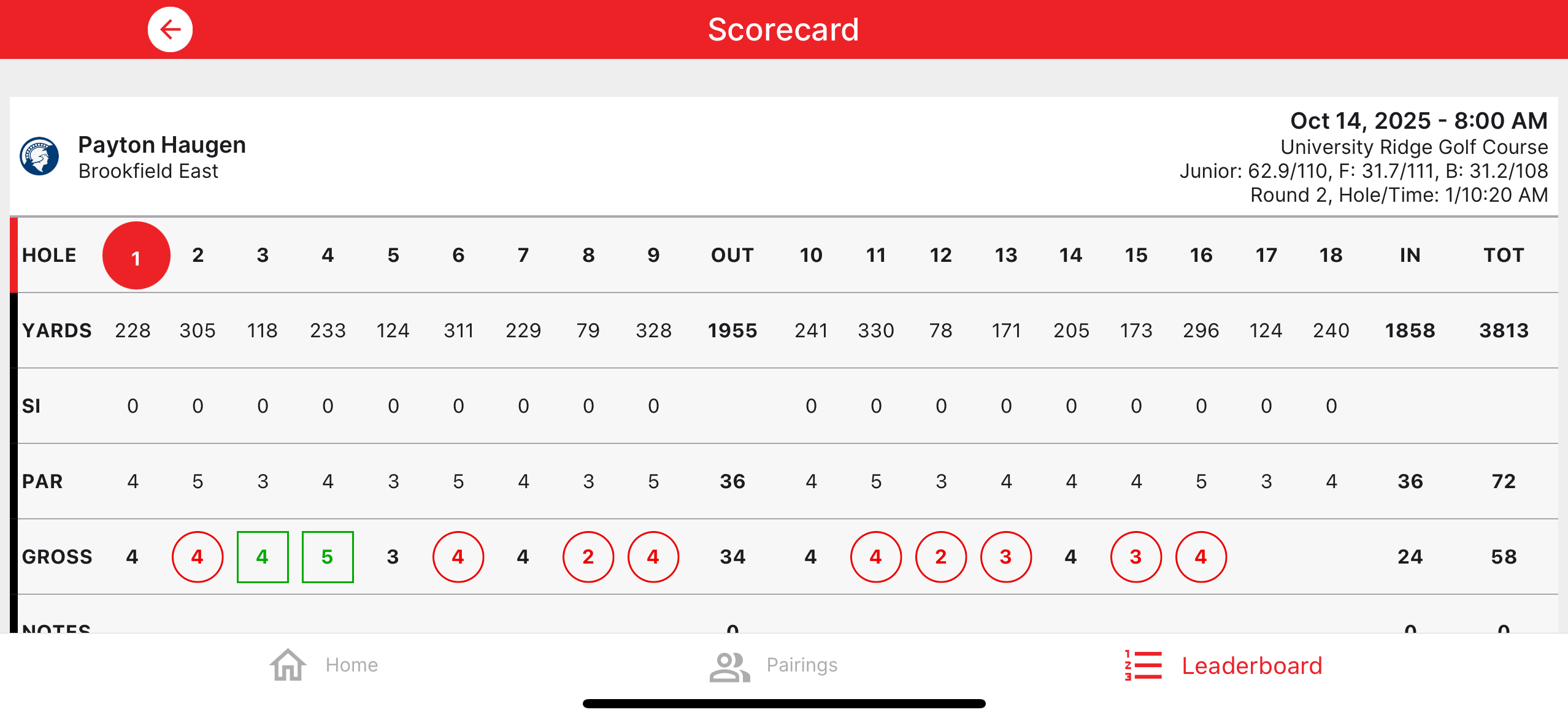Open the Leaderboard tab
1568x723 pixels.
1223,665
